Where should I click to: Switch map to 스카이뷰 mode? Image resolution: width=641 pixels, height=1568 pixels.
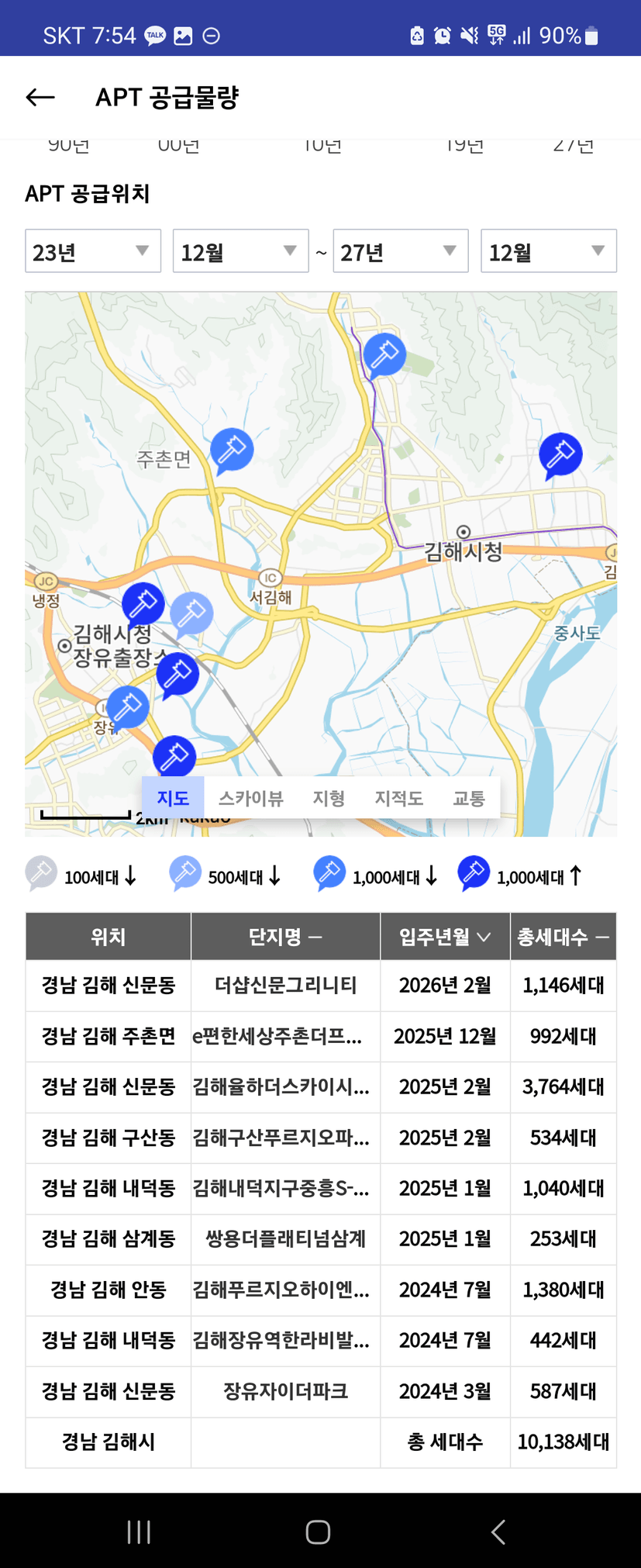pos(250,798)
